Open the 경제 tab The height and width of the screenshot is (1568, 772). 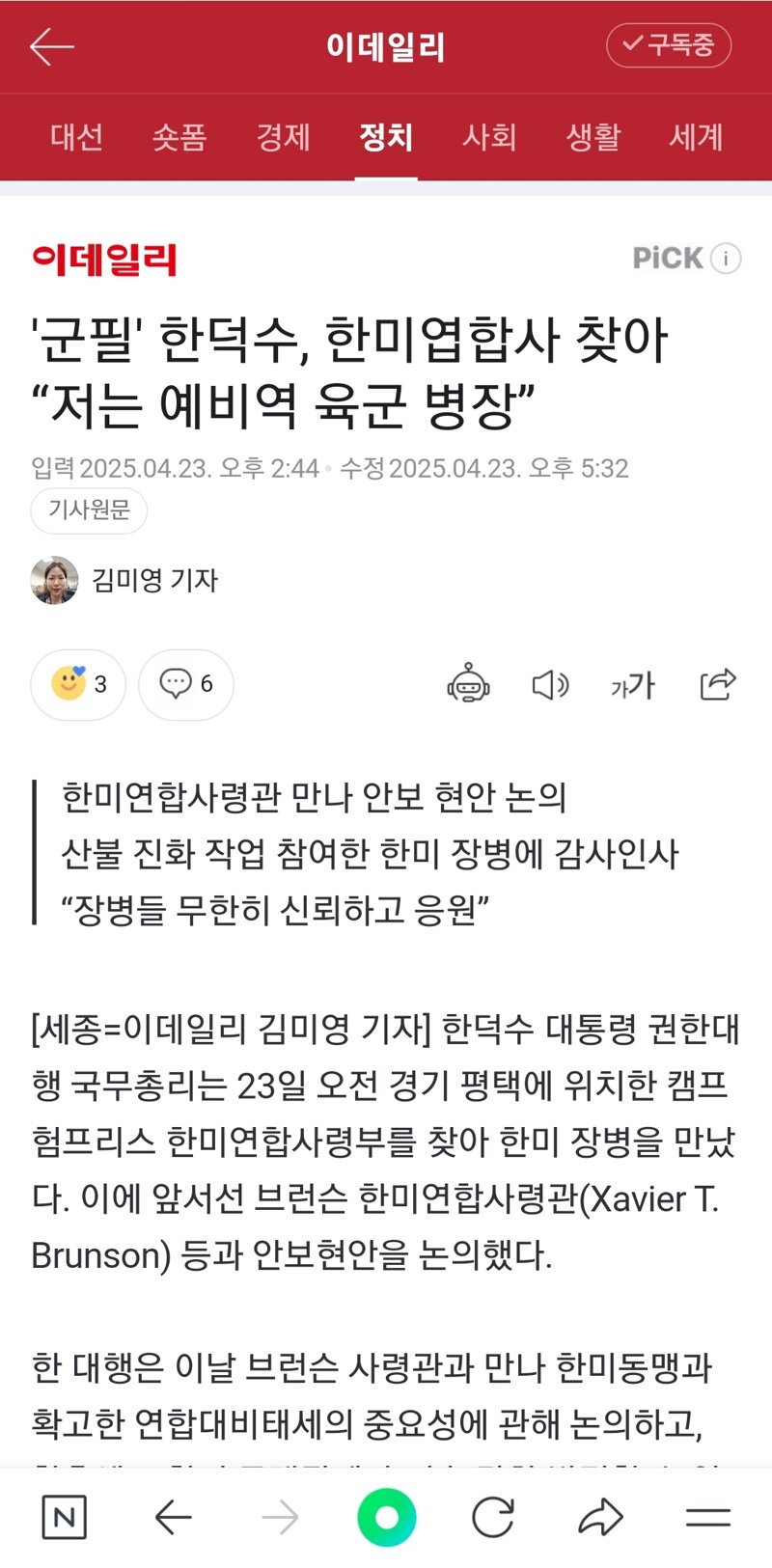(283, 137)
